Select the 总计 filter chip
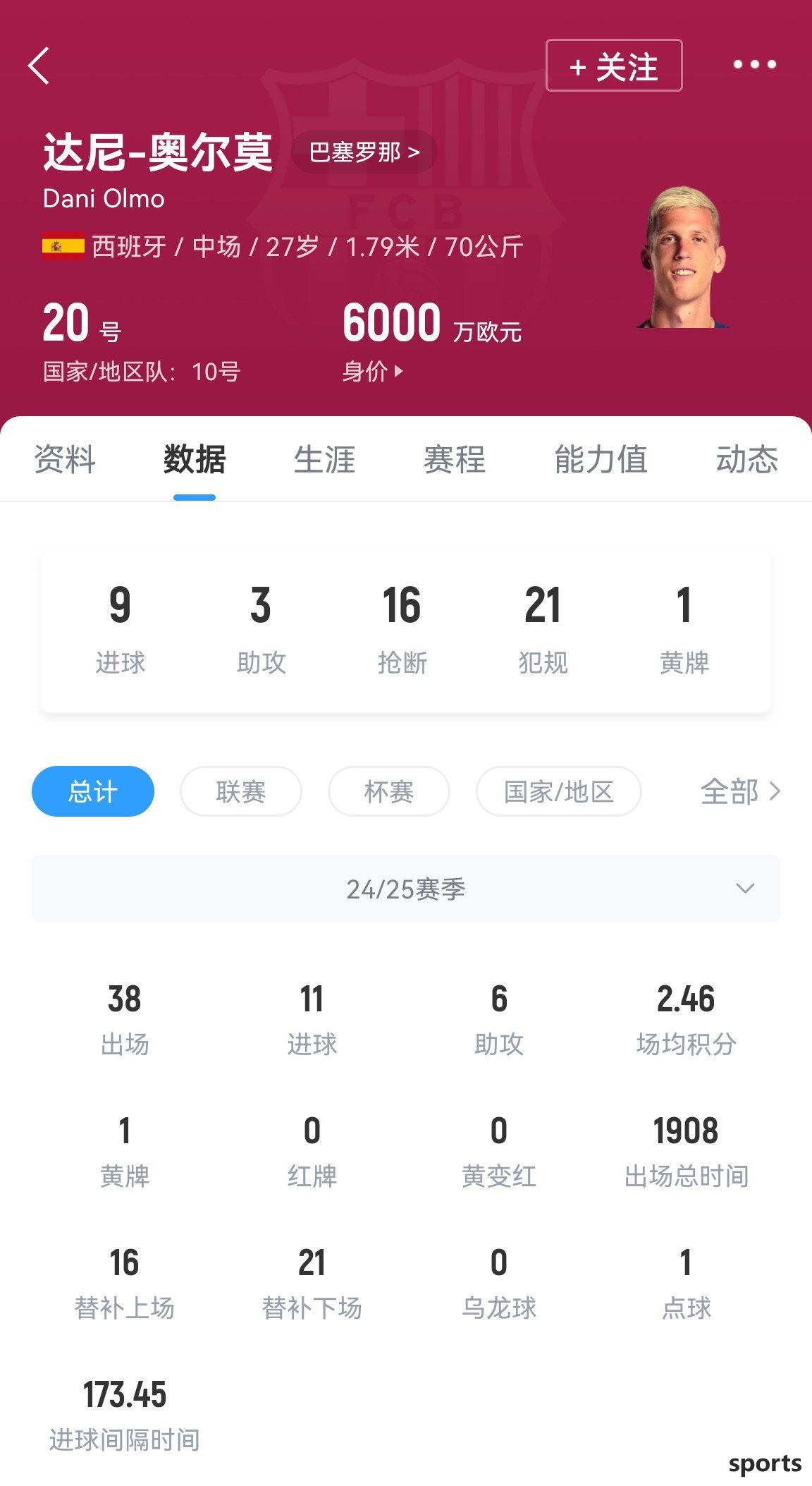Viewport: 812px width, 1486px height. tap(93, 791)
